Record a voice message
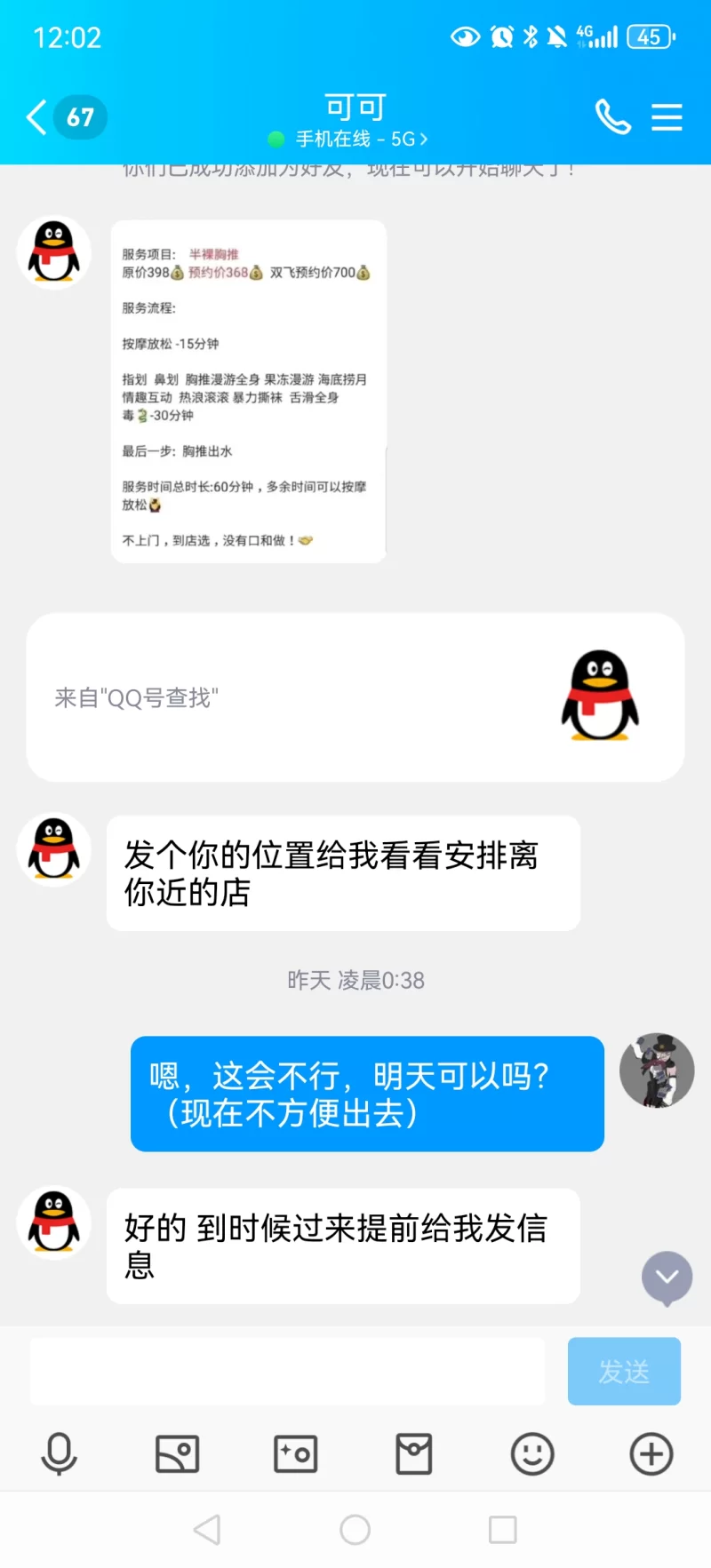The height and width of the screenshot is (1568, 711). [59, 1454]
